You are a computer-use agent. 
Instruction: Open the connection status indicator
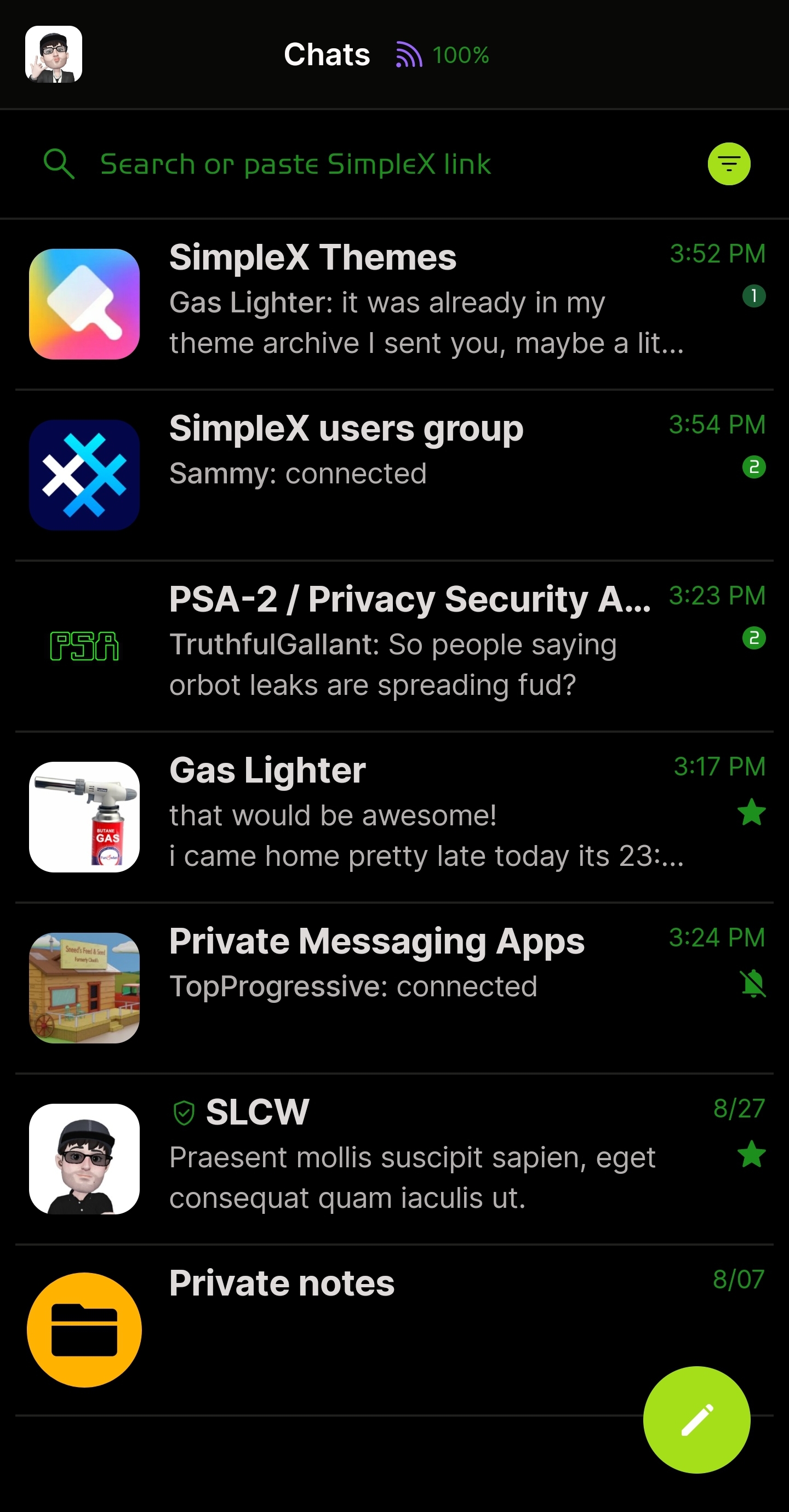pos(443,55)
